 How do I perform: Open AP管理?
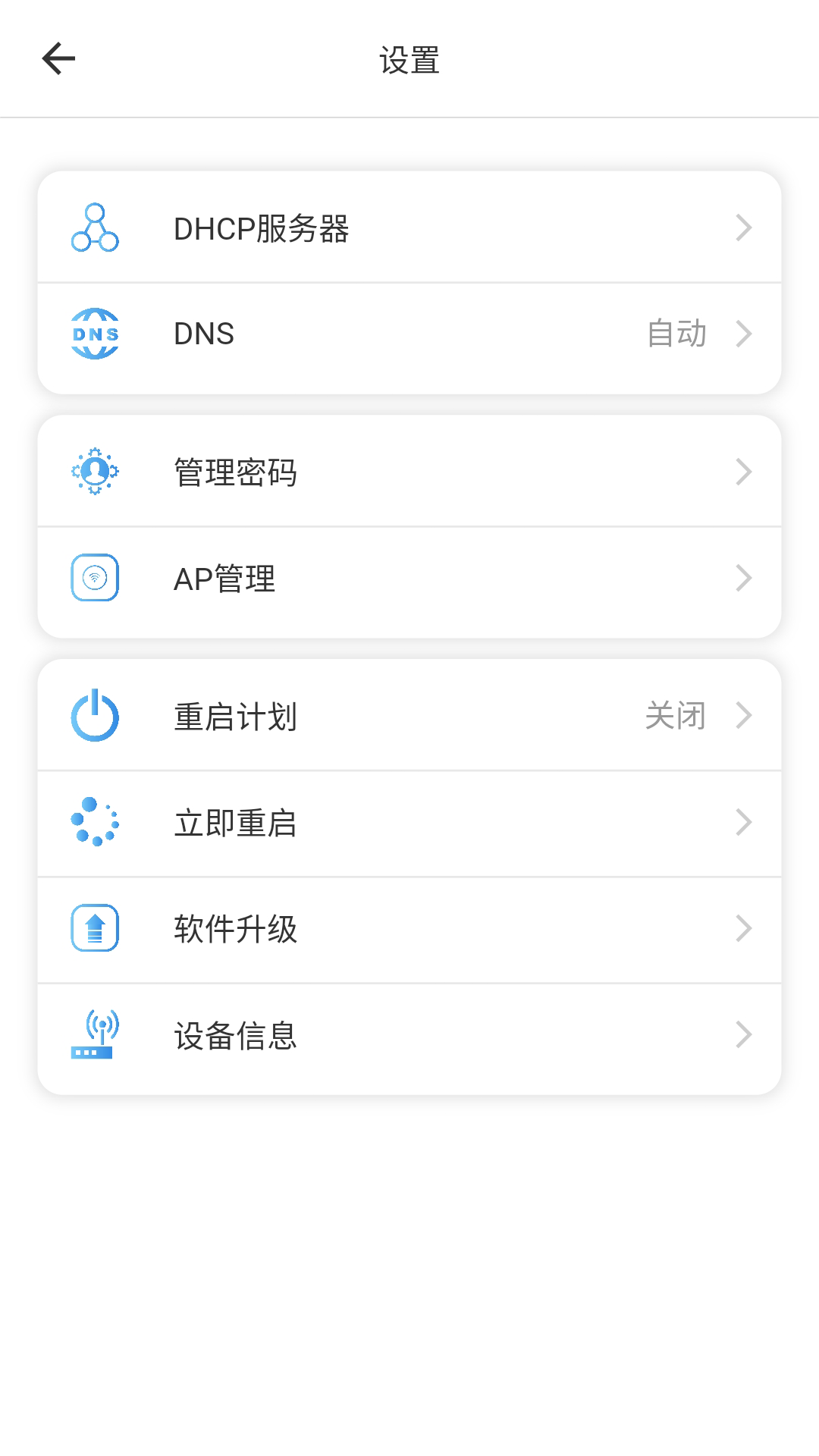pos(409,579)
